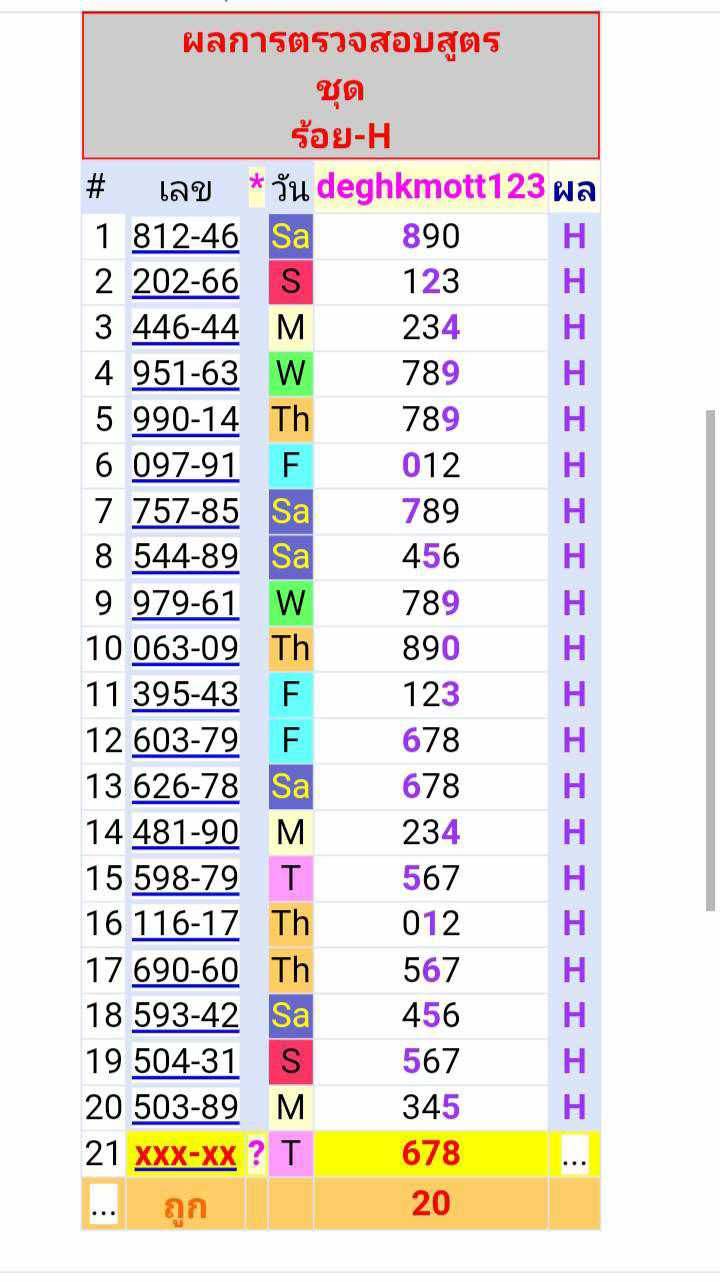Open the 598-79 number link
This screenshot has width=720, height=1282.
pos(186,878)
